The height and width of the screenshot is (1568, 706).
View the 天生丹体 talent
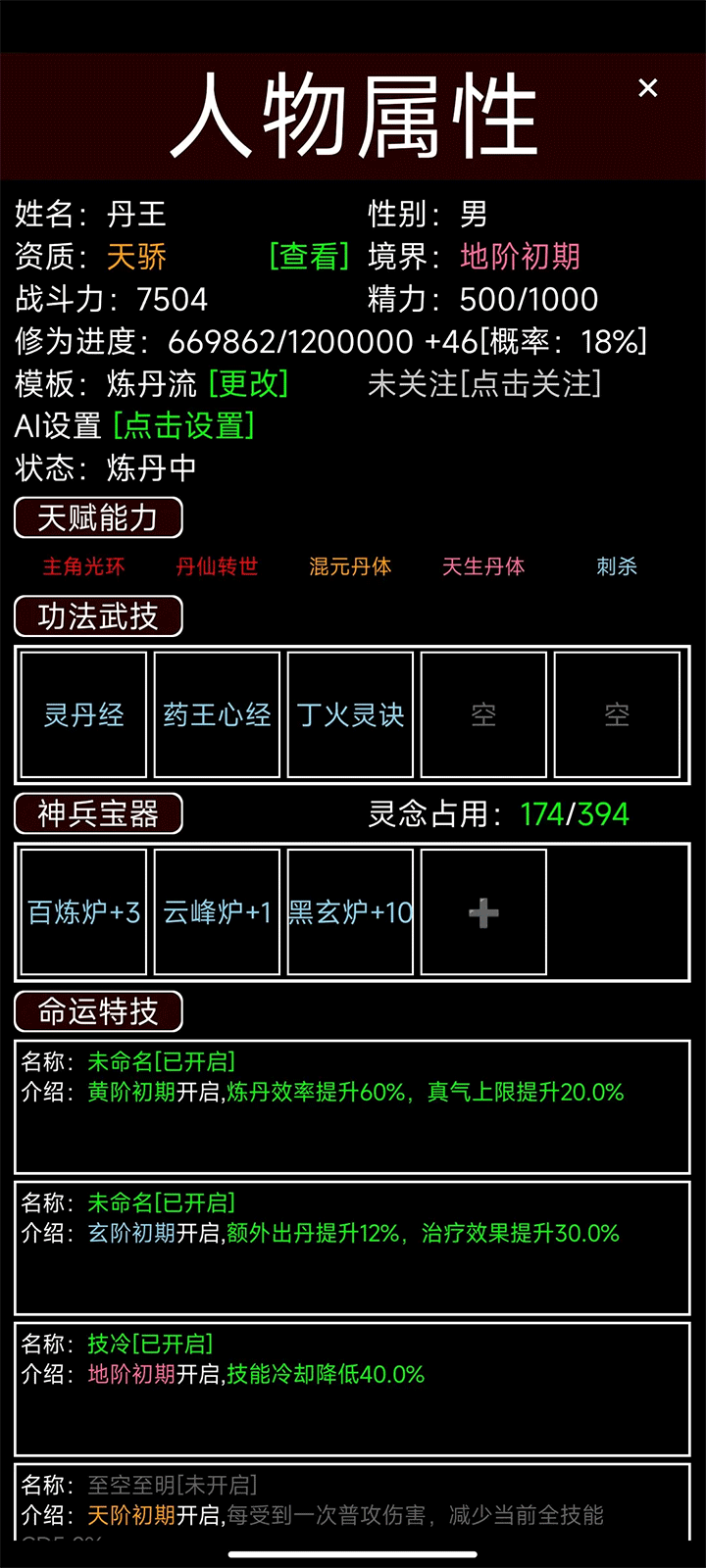pos(483,566)
